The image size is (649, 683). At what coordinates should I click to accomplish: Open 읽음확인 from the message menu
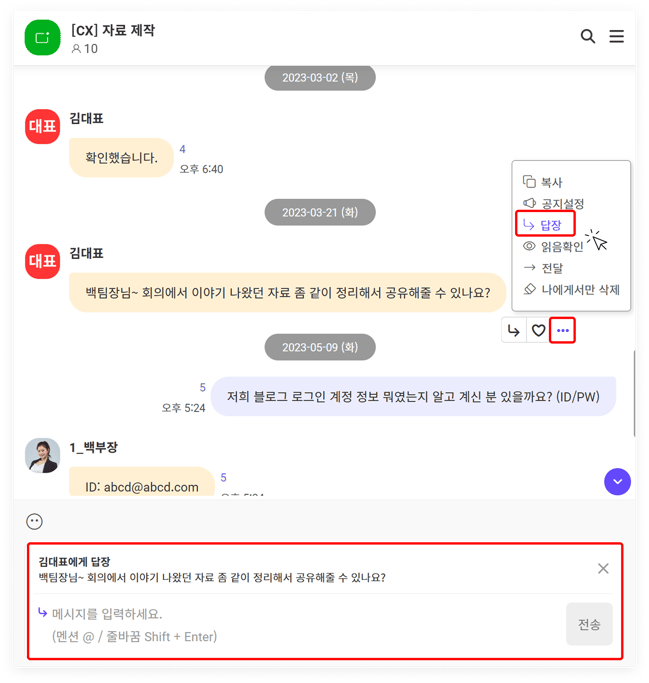tap(561, 246)
